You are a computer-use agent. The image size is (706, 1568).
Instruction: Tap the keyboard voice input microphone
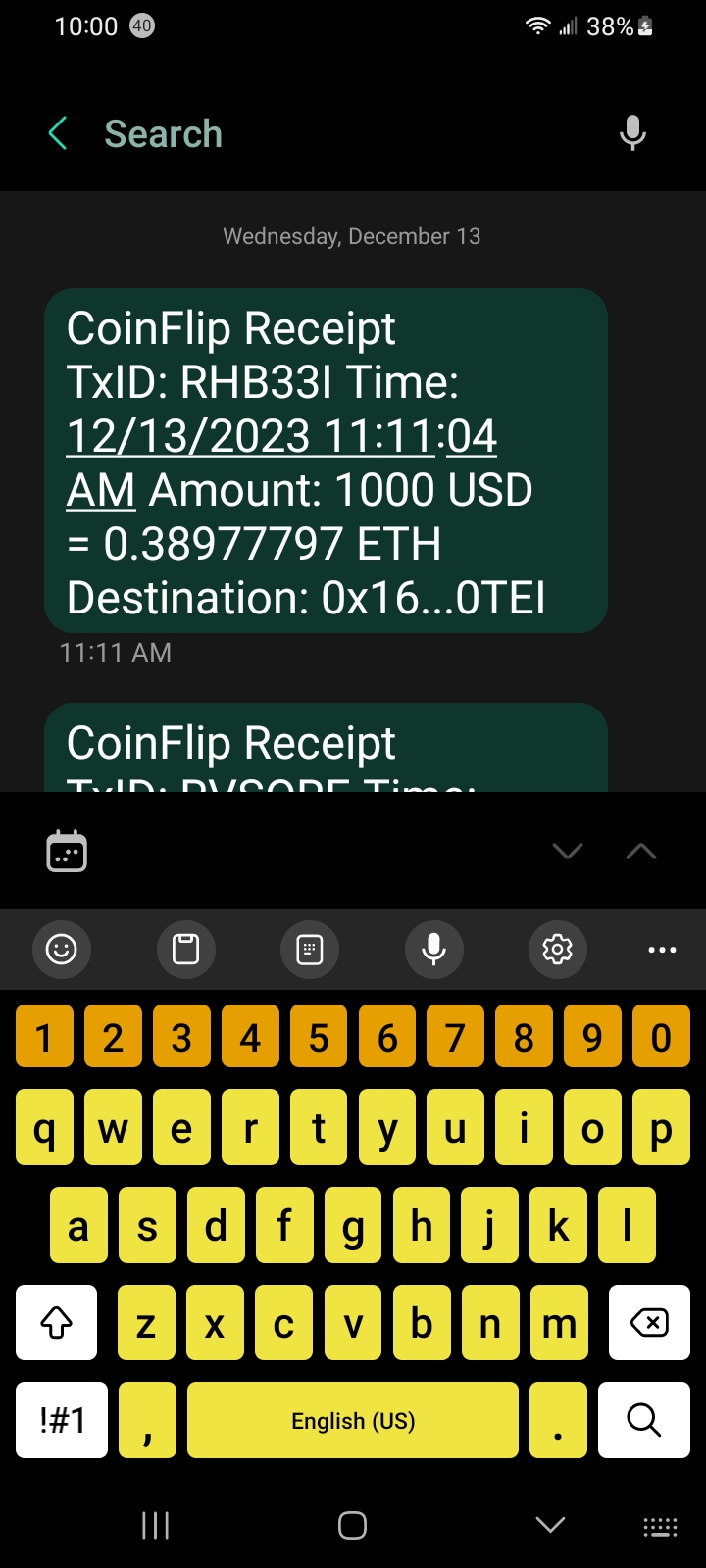[x=433, y=949]
